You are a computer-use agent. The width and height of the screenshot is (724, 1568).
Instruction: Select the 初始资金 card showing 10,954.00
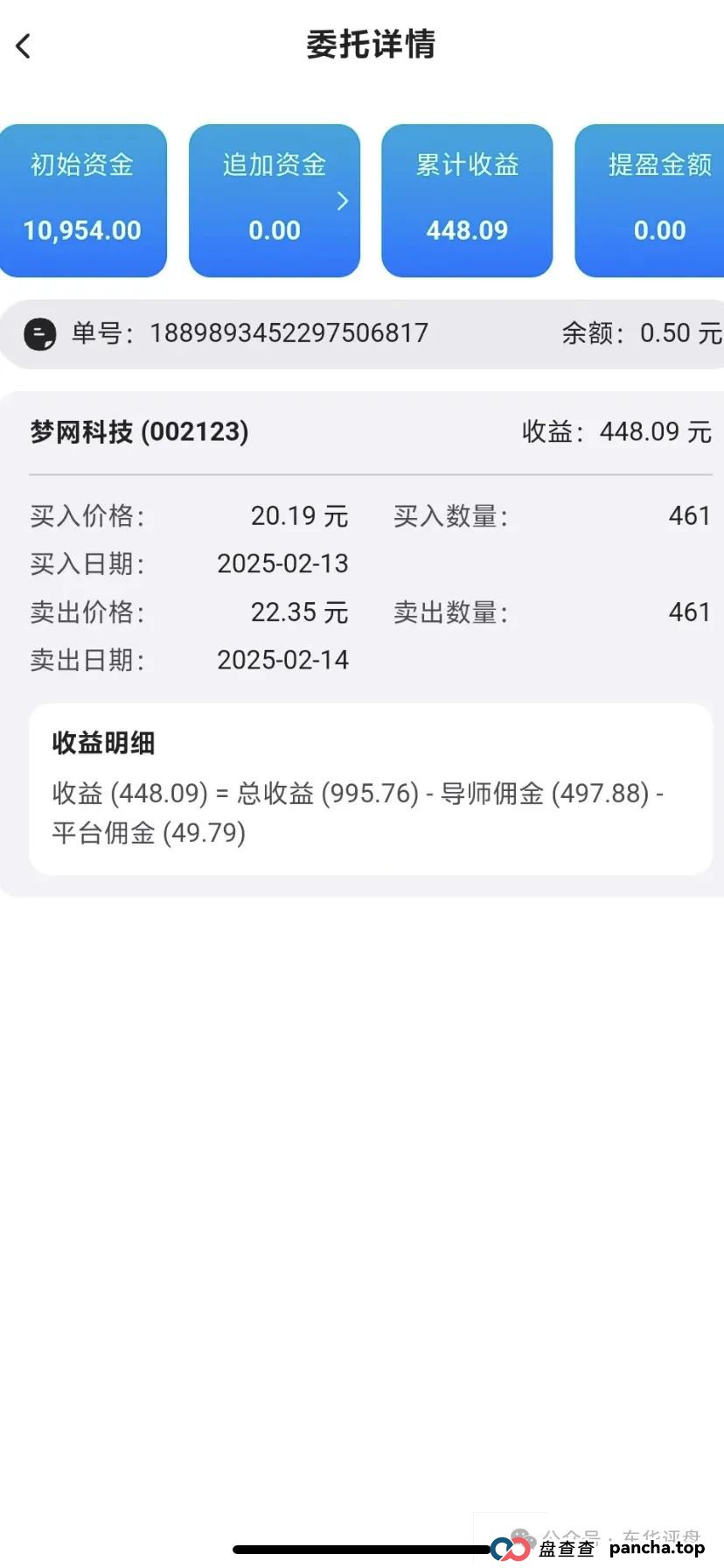click(x=84, y=199)
